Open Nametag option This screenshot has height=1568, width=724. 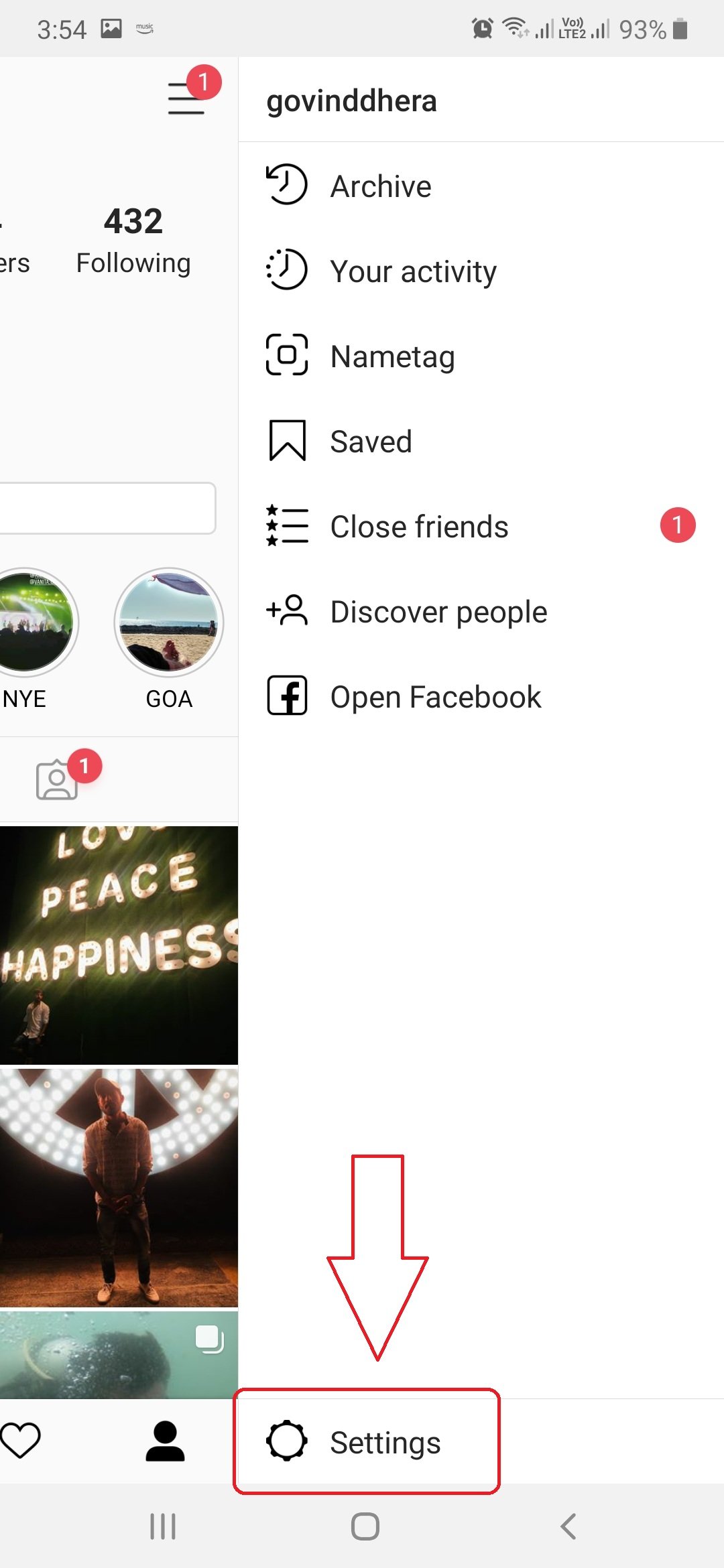pyautogui.click(x=392, y=356)
